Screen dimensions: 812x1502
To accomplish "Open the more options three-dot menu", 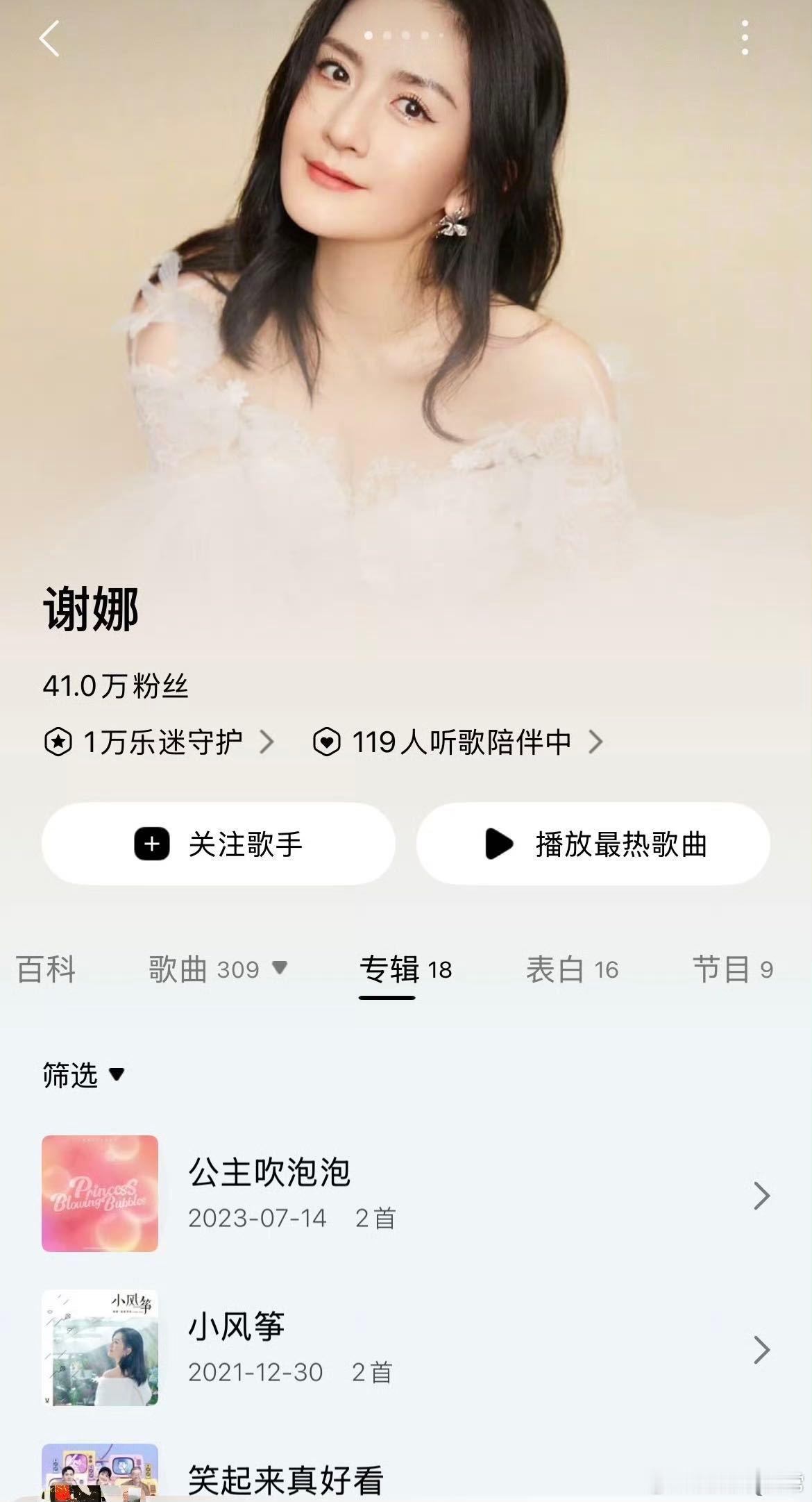I will point(745,36).
